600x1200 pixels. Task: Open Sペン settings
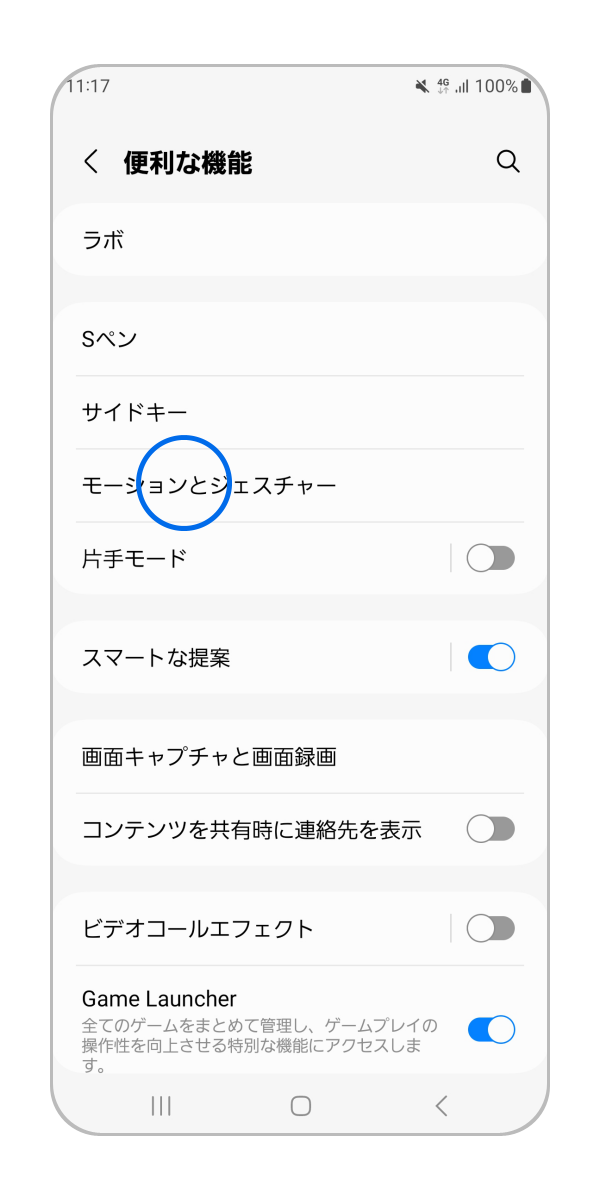[300, 339]
